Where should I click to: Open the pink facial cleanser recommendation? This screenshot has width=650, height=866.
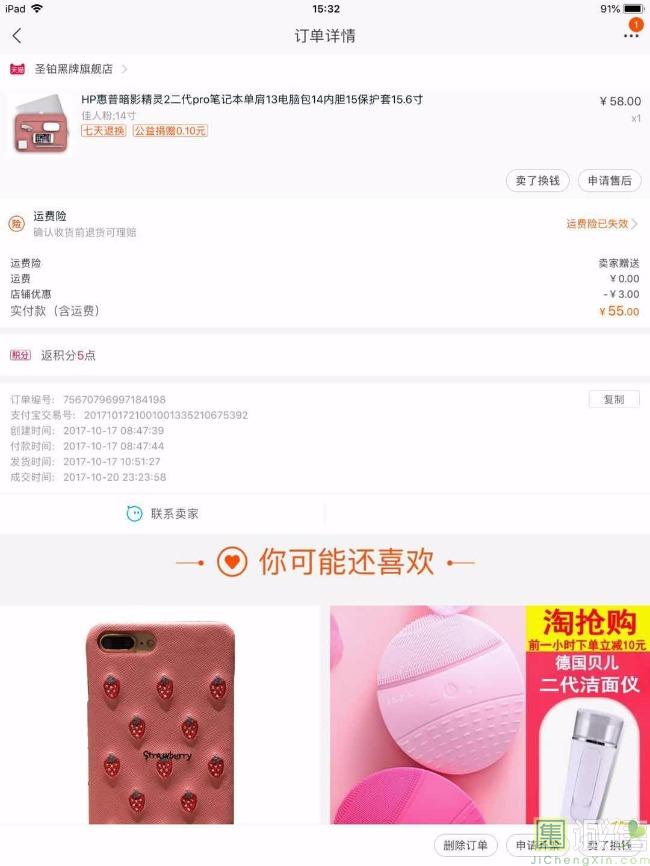(427, 715)
